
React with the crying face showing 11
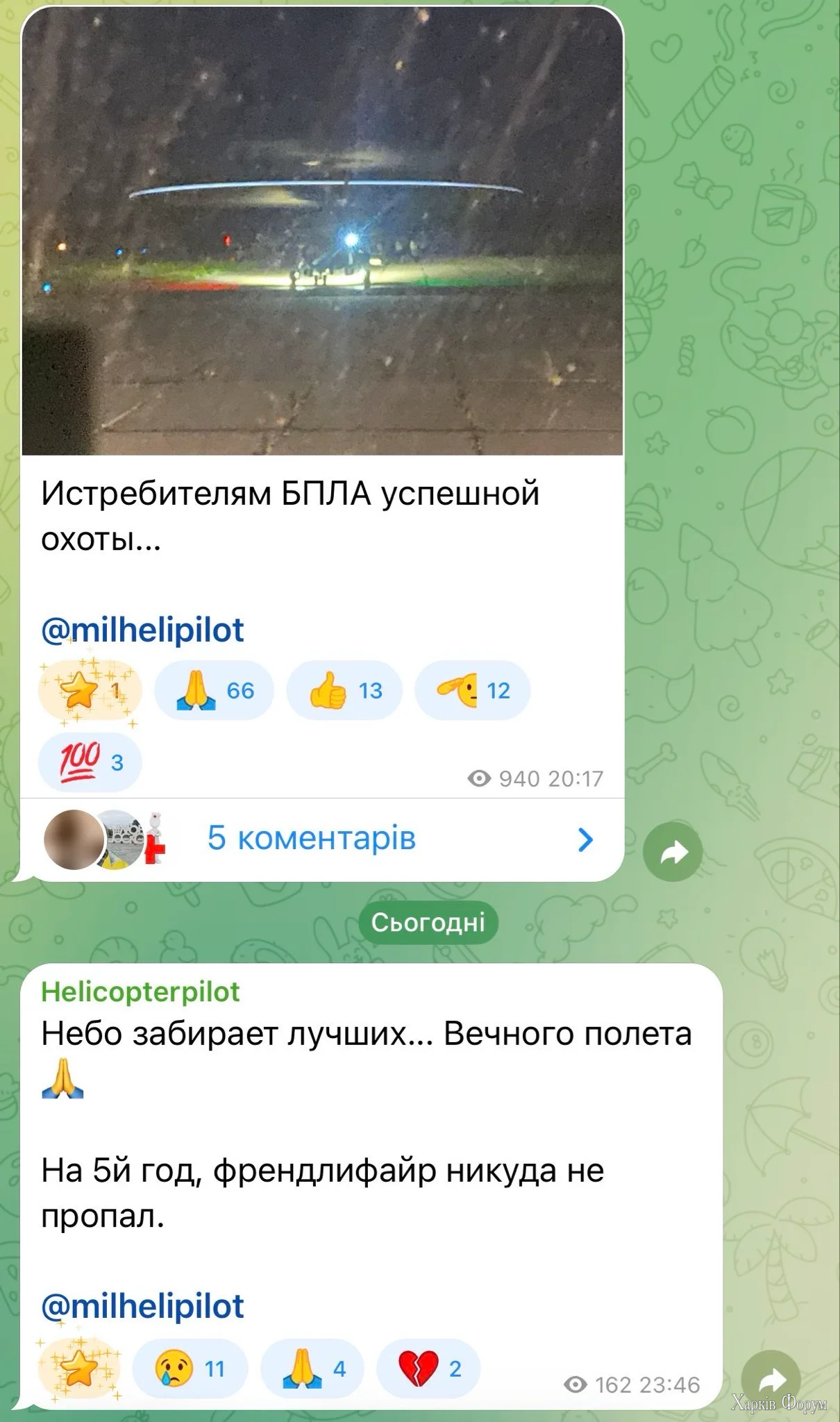[x=190, y=1369]
